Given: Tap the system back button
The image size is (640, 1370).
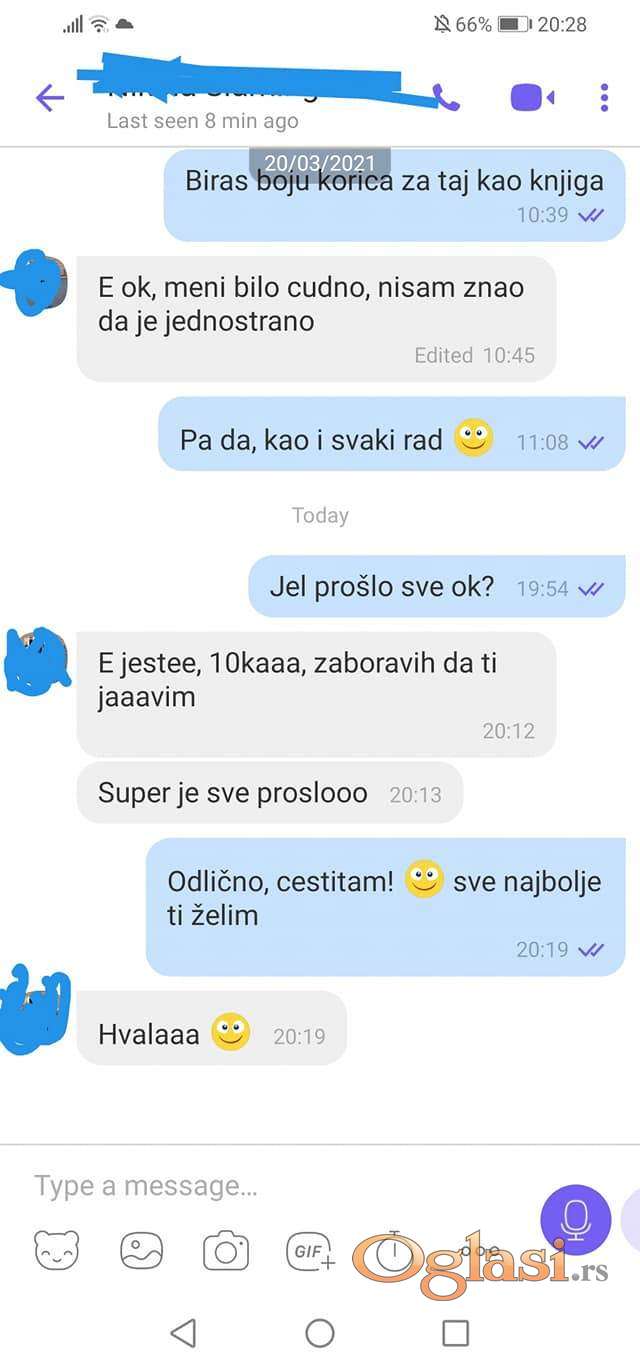Looking at the screenshot, I should pos(183,1332).
